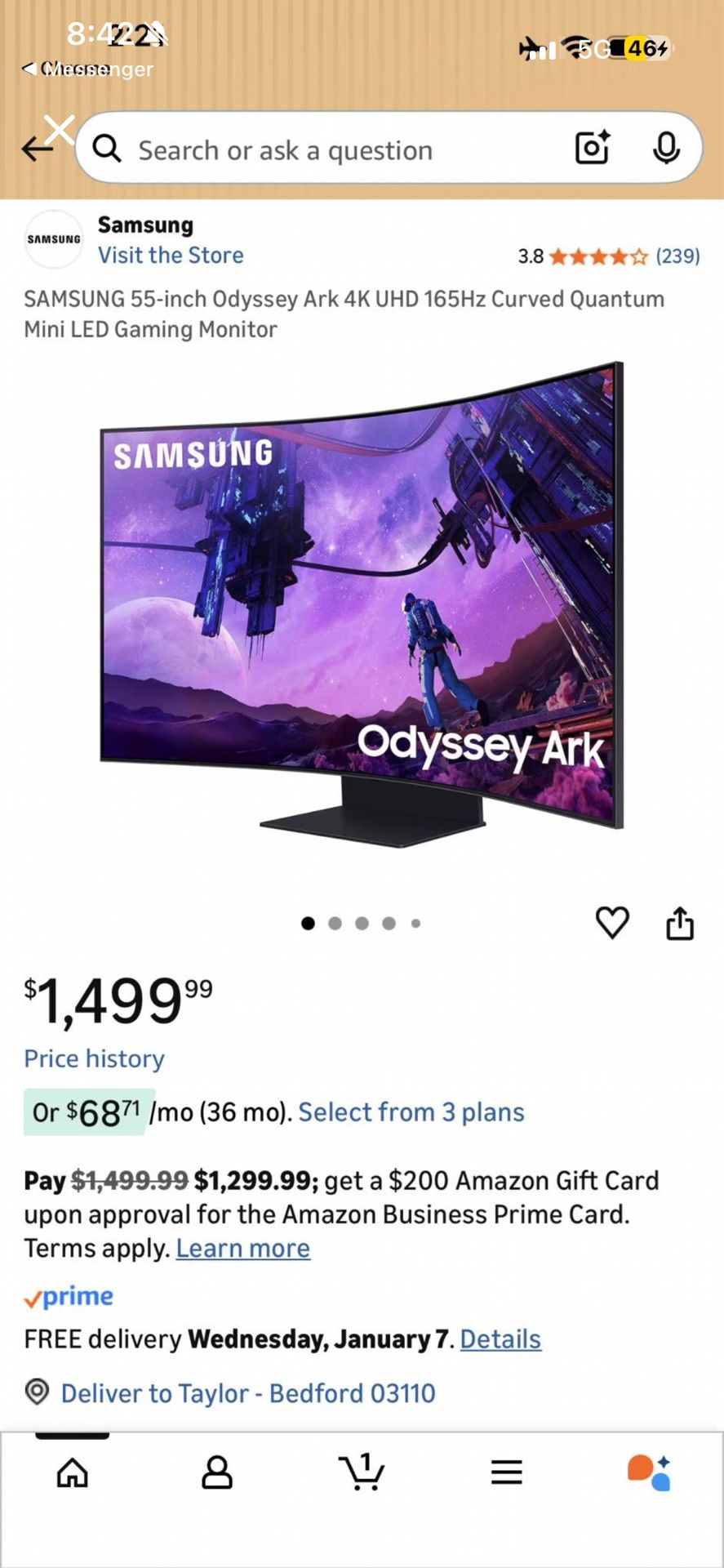Image resolution: width=724 pixels, height=1568 pixels.
Task: Add the monitor to wish list
Action: tap(612, 923)
